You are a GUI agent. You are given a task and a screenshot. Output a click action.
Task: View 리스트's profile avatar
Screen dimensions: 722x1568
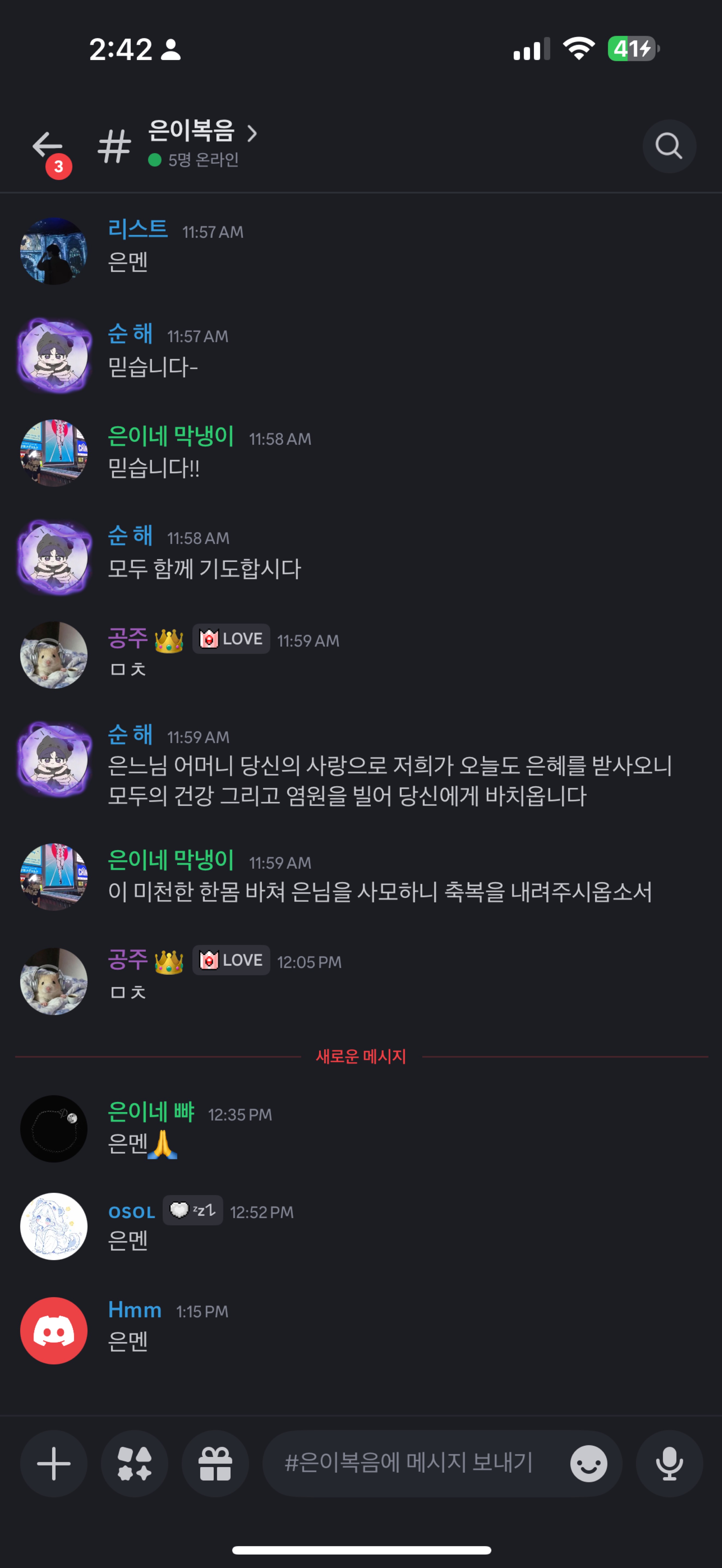click(x=54, y=251)
